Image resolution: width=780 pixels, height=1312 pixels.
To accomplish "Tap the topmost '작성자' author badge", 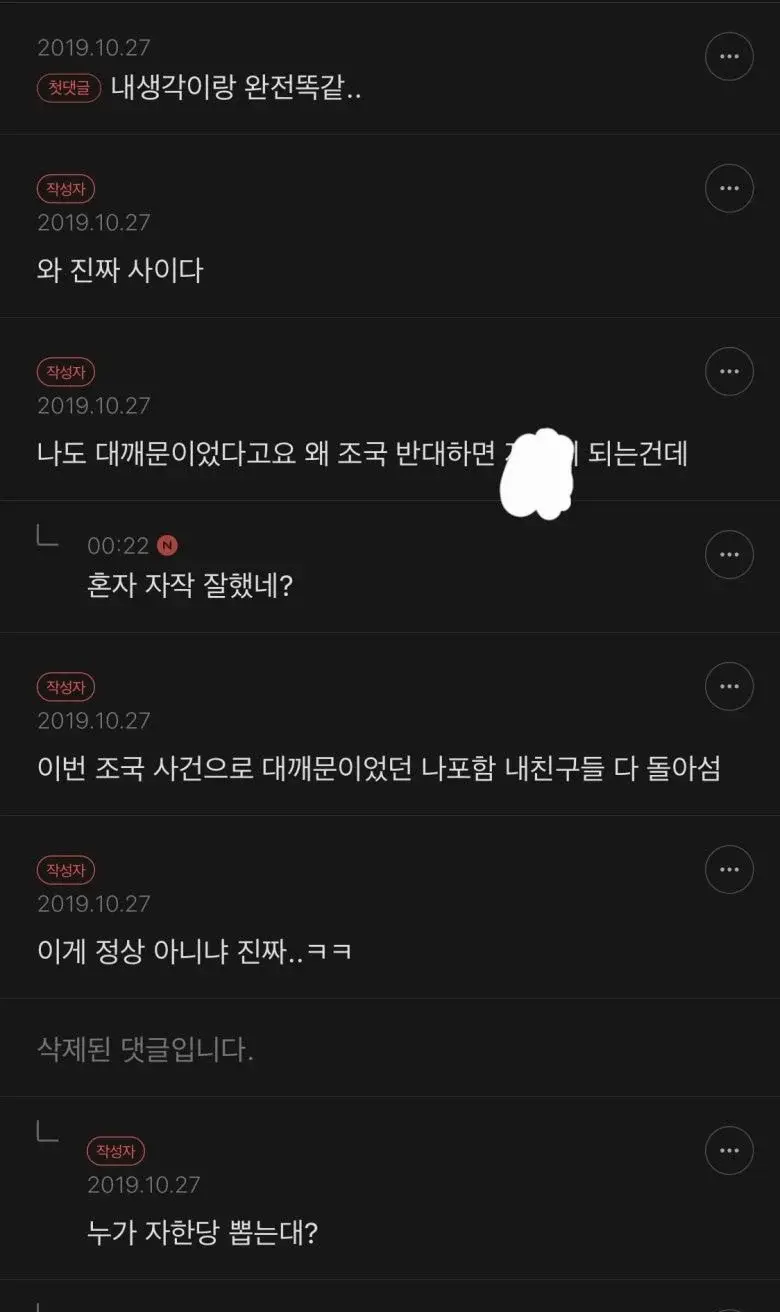I will (65, 188).
